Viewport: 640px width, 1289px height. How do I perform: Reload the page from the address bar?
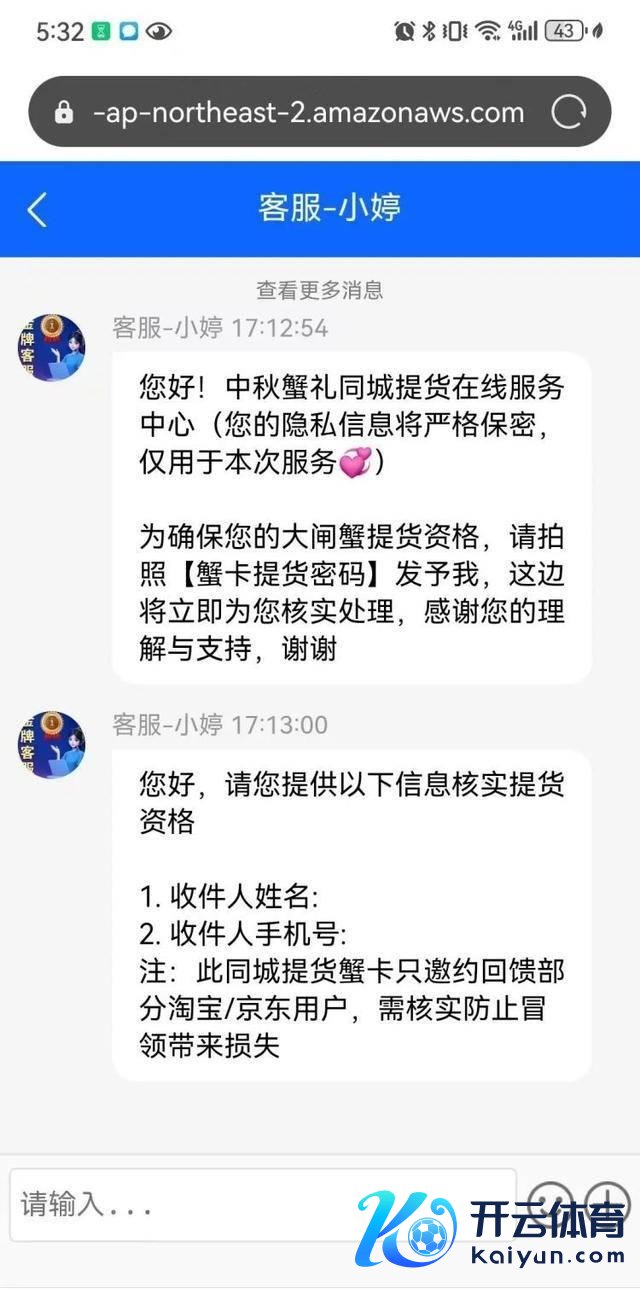pyautogui.click(x=568, y=112)
